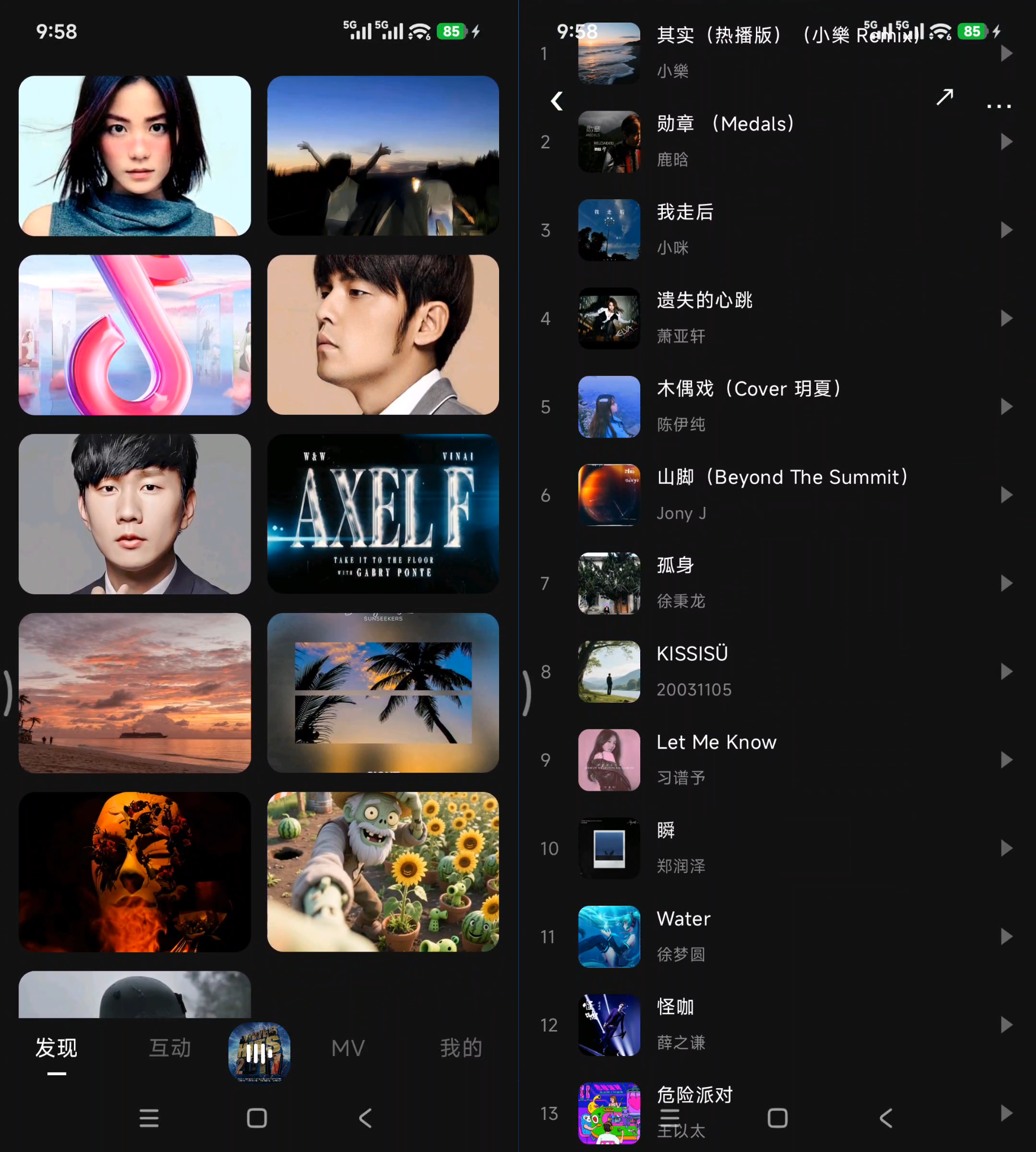Open the MV tab
1036x1152 pixels.
348,1048
